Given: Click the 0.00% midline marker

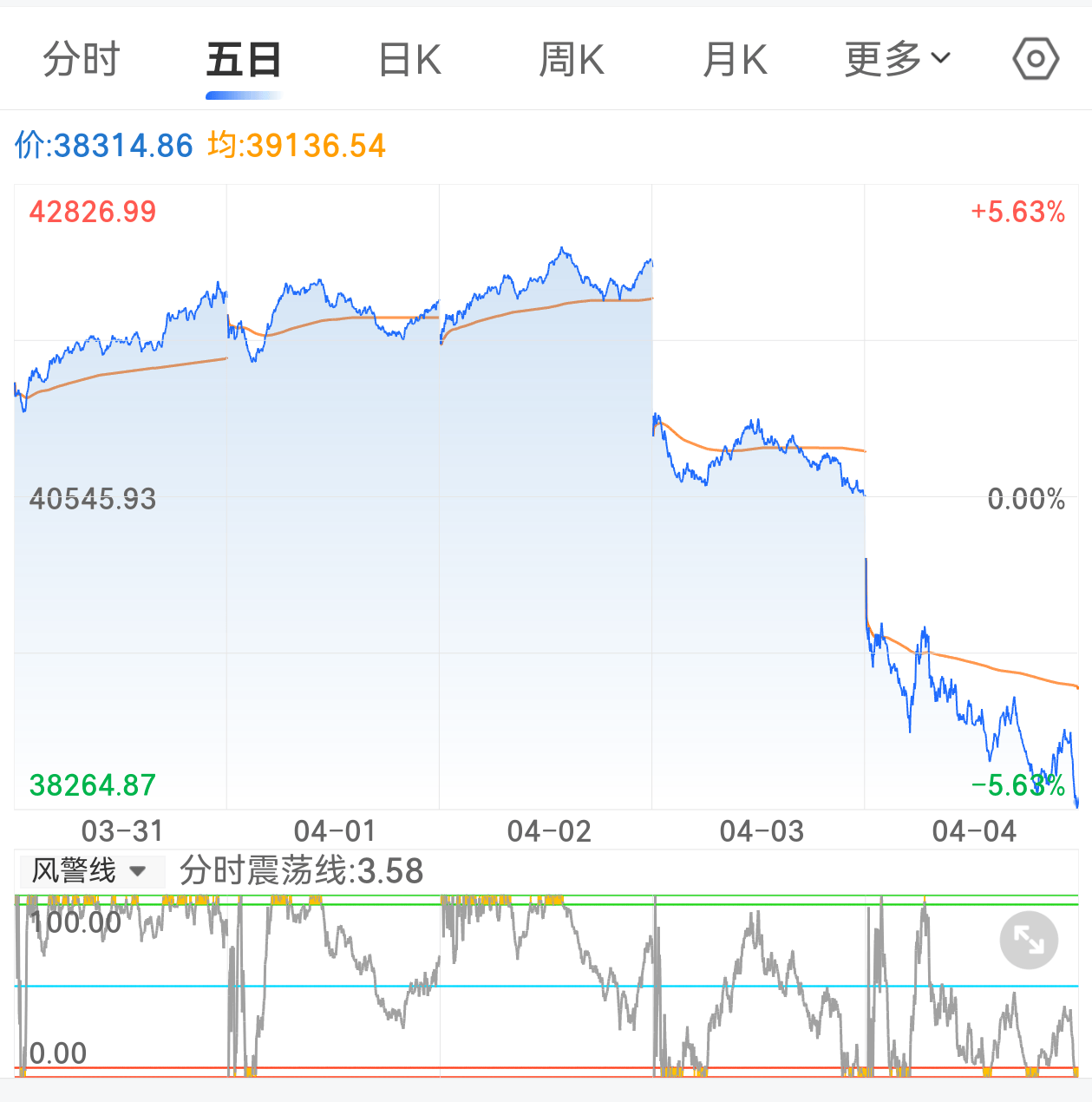Looking at the screenshot, I should tap(1027, 498).
